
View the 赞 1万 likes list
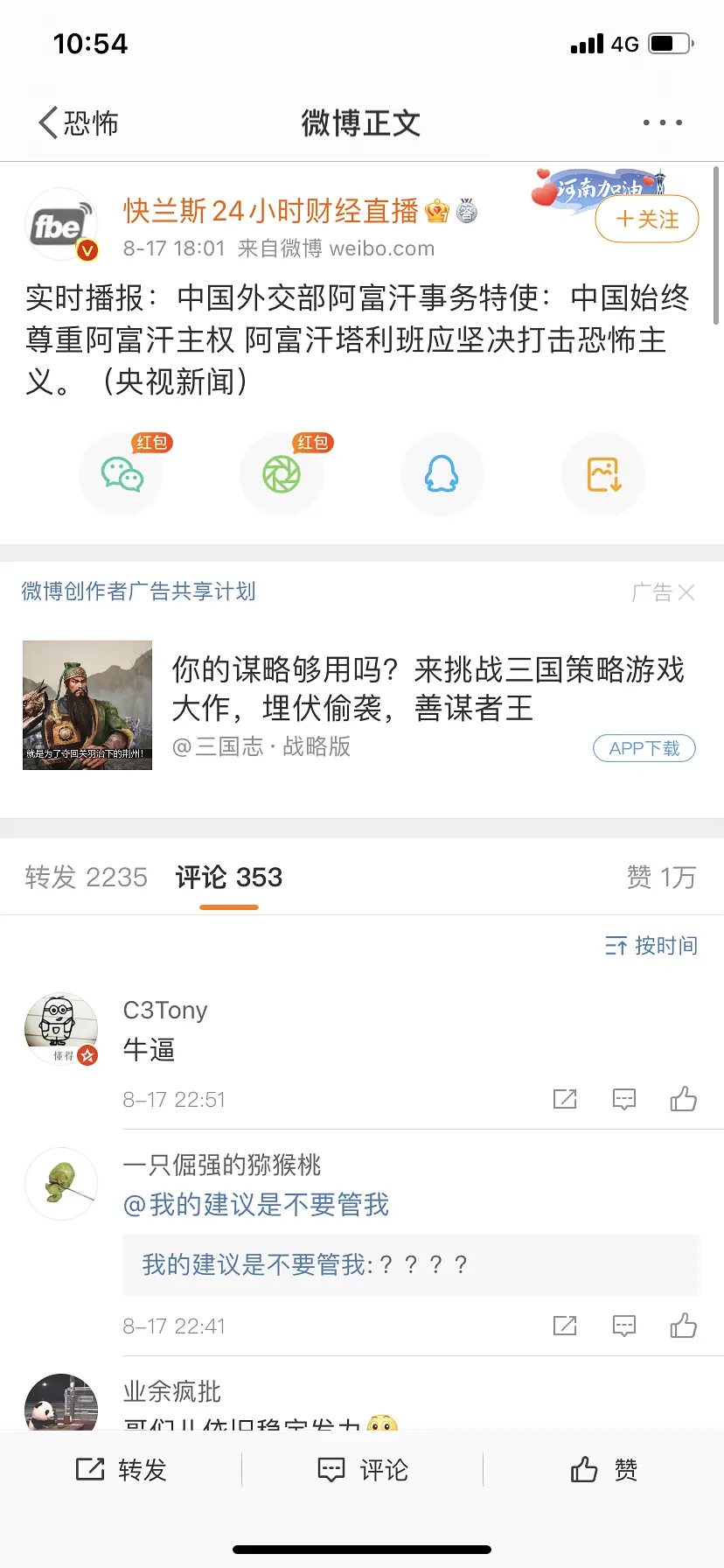(x=661, y=878)
